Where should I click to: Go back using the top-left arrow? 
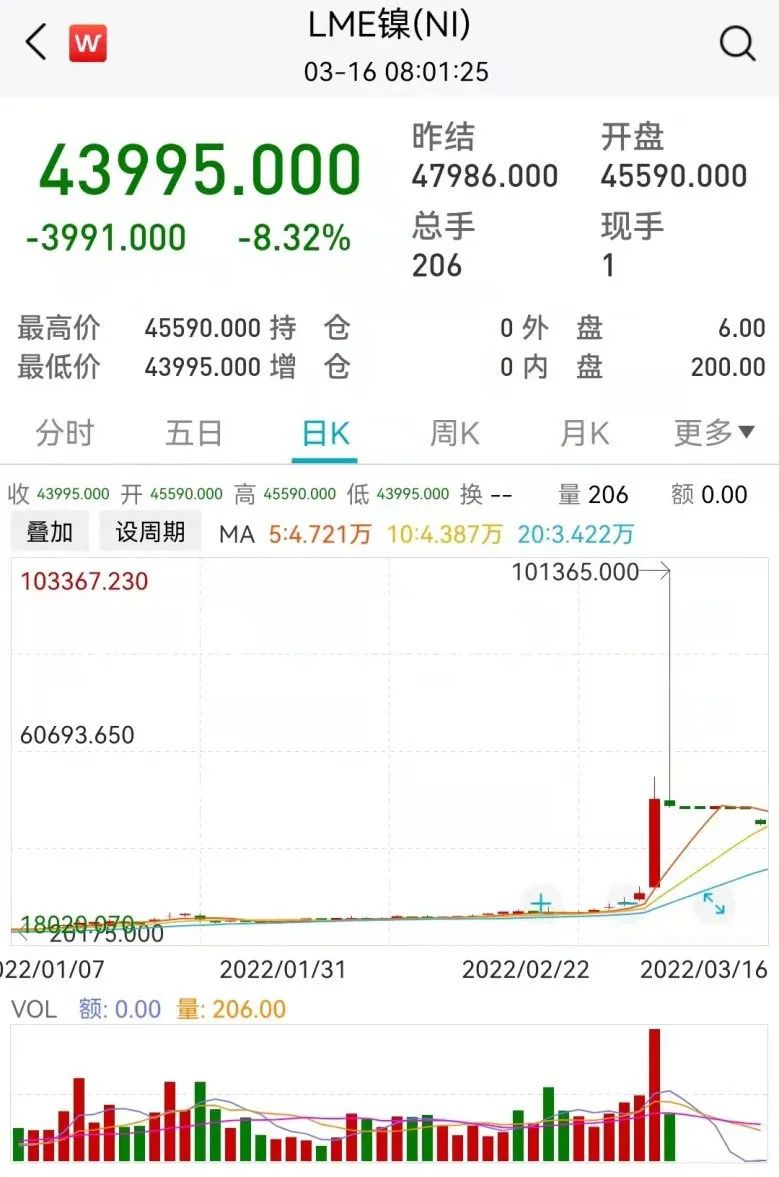36,43
